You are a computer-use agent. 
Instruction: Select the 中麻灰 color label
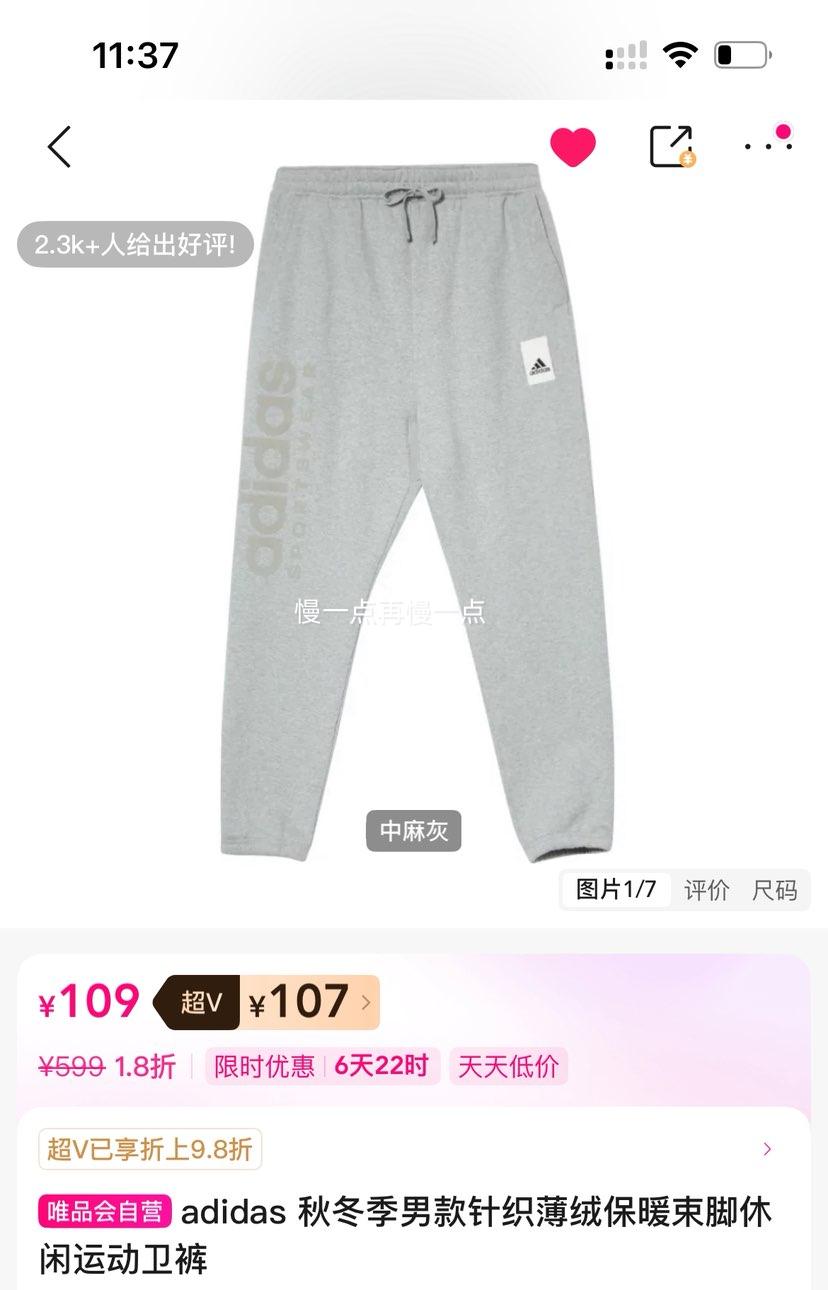click(413, 830)
